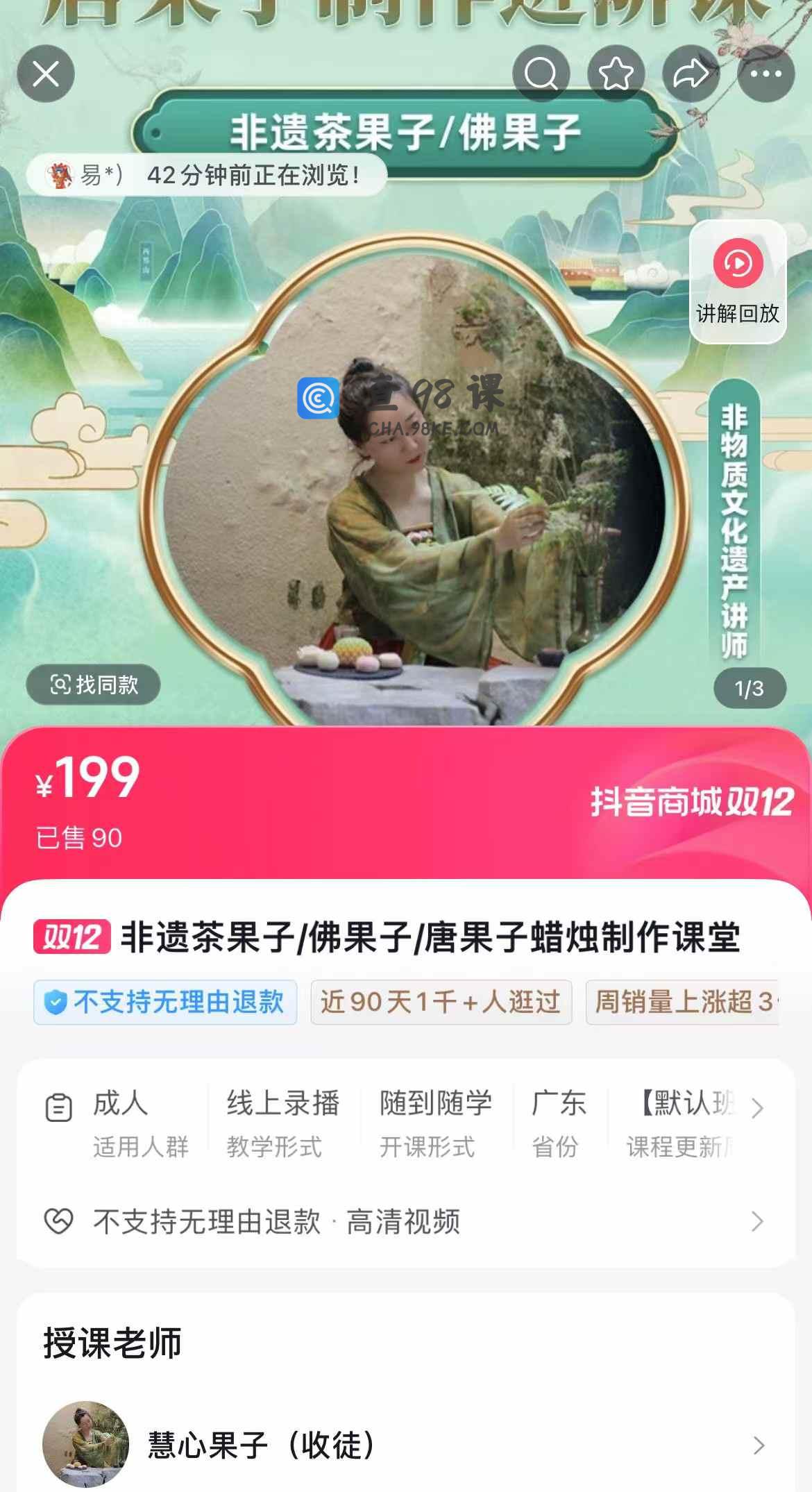Share this course listing
Screen dimensions: 812x1492
pyautogui.click(x=691, y=74)
